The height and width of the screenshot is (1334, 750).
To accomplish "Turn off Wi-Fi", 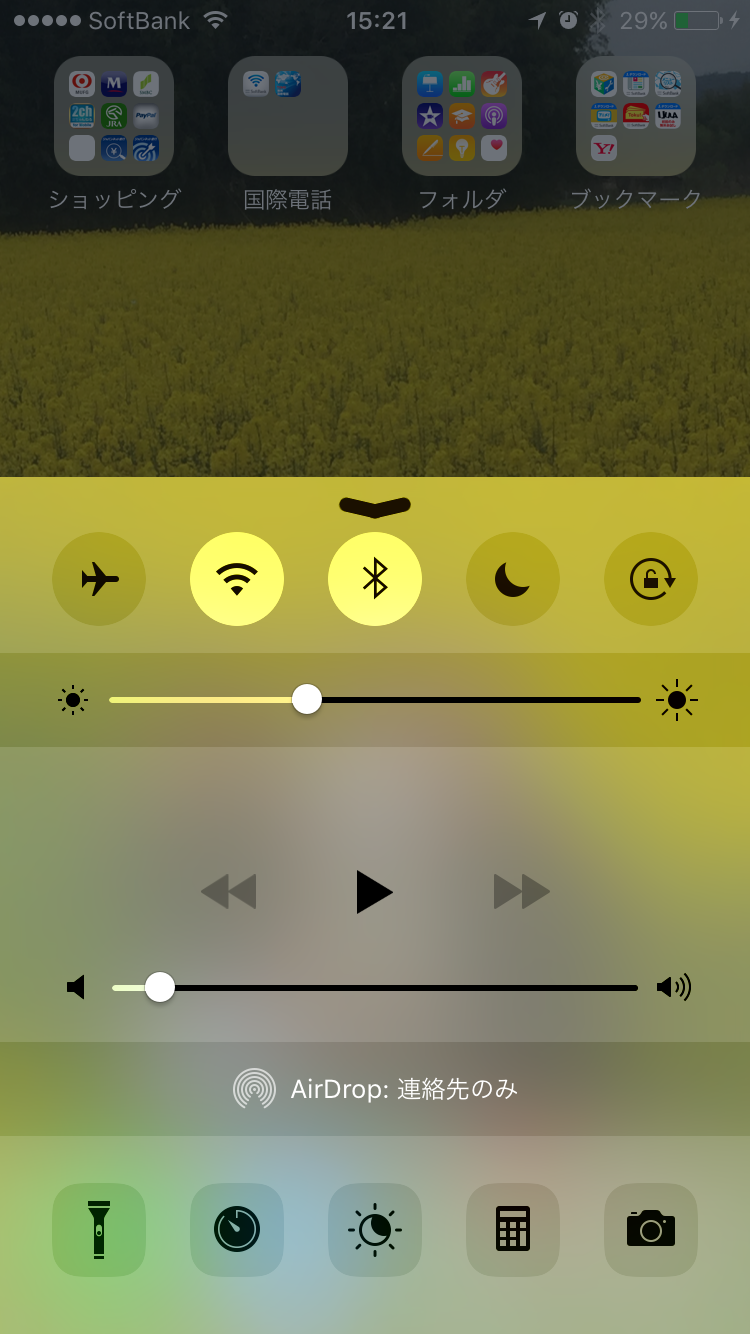I will click(x=237, y=579).
